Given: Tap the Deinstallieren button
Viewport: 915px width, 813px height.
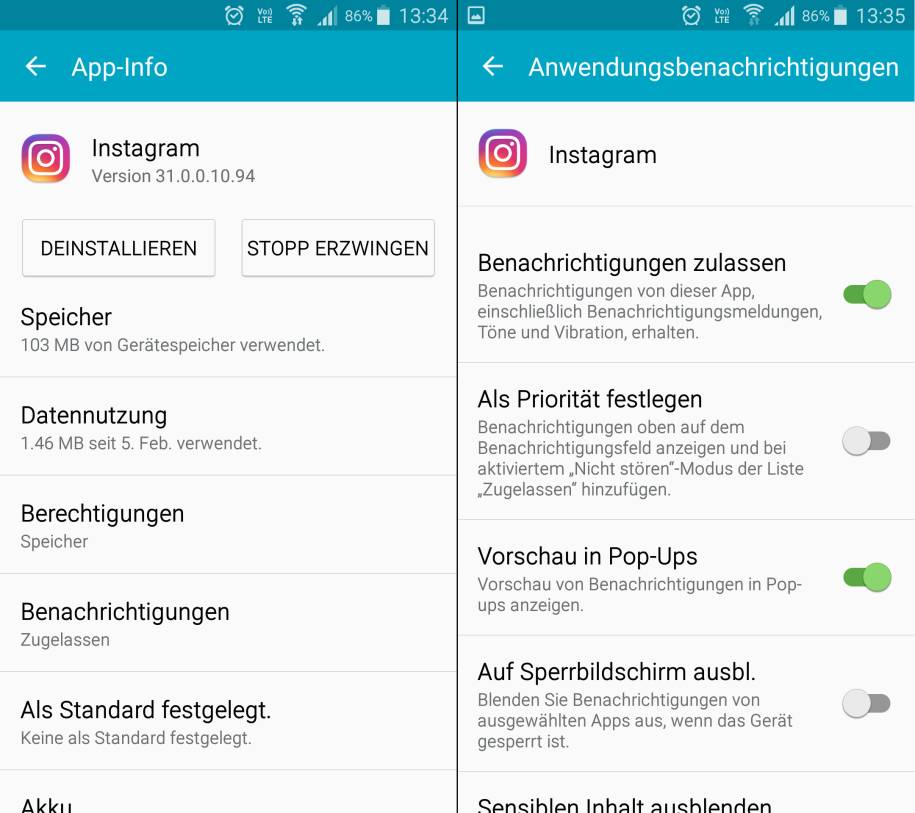Looking at the screenshot, I should coord(118,248).
